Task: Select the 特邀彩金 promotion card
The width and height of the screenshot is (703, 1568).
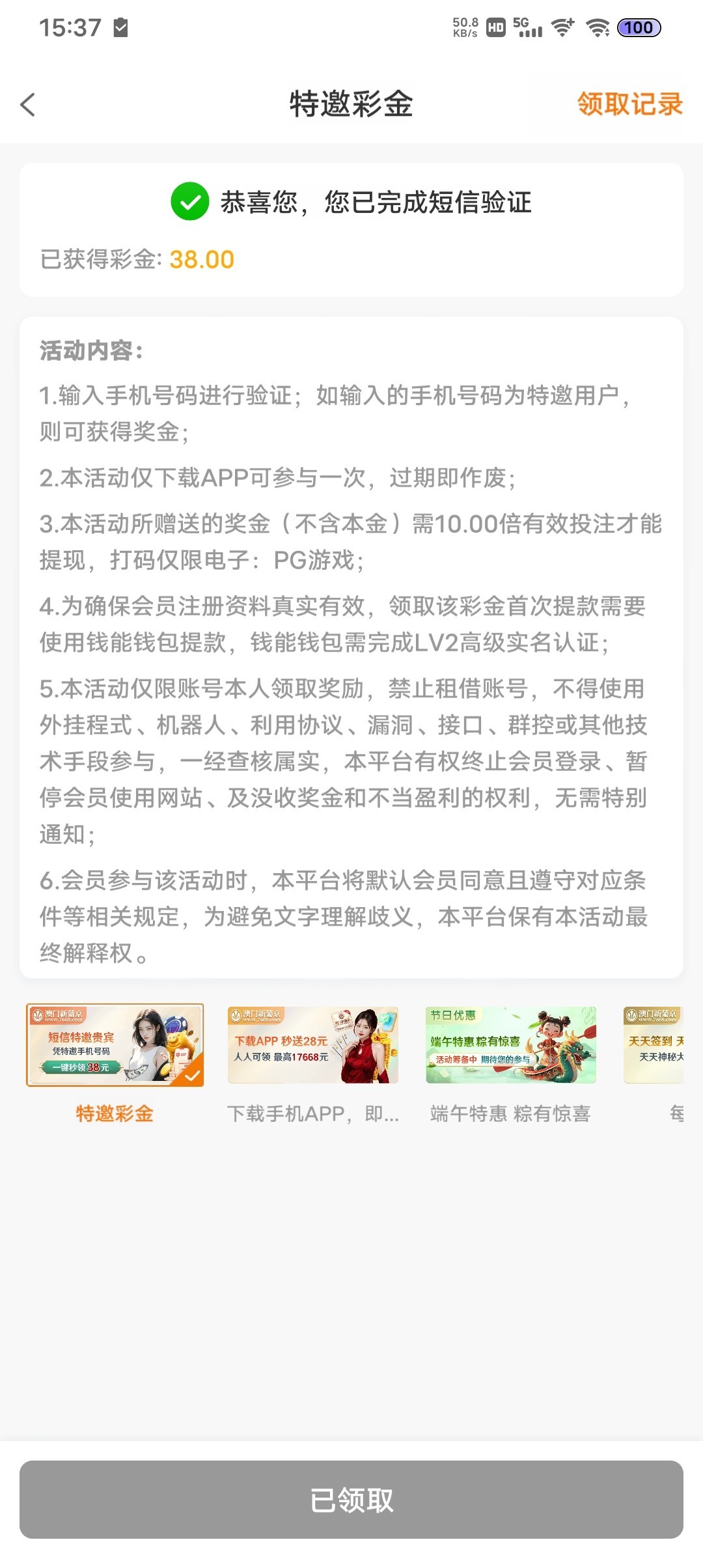Action: [115, 1045]
